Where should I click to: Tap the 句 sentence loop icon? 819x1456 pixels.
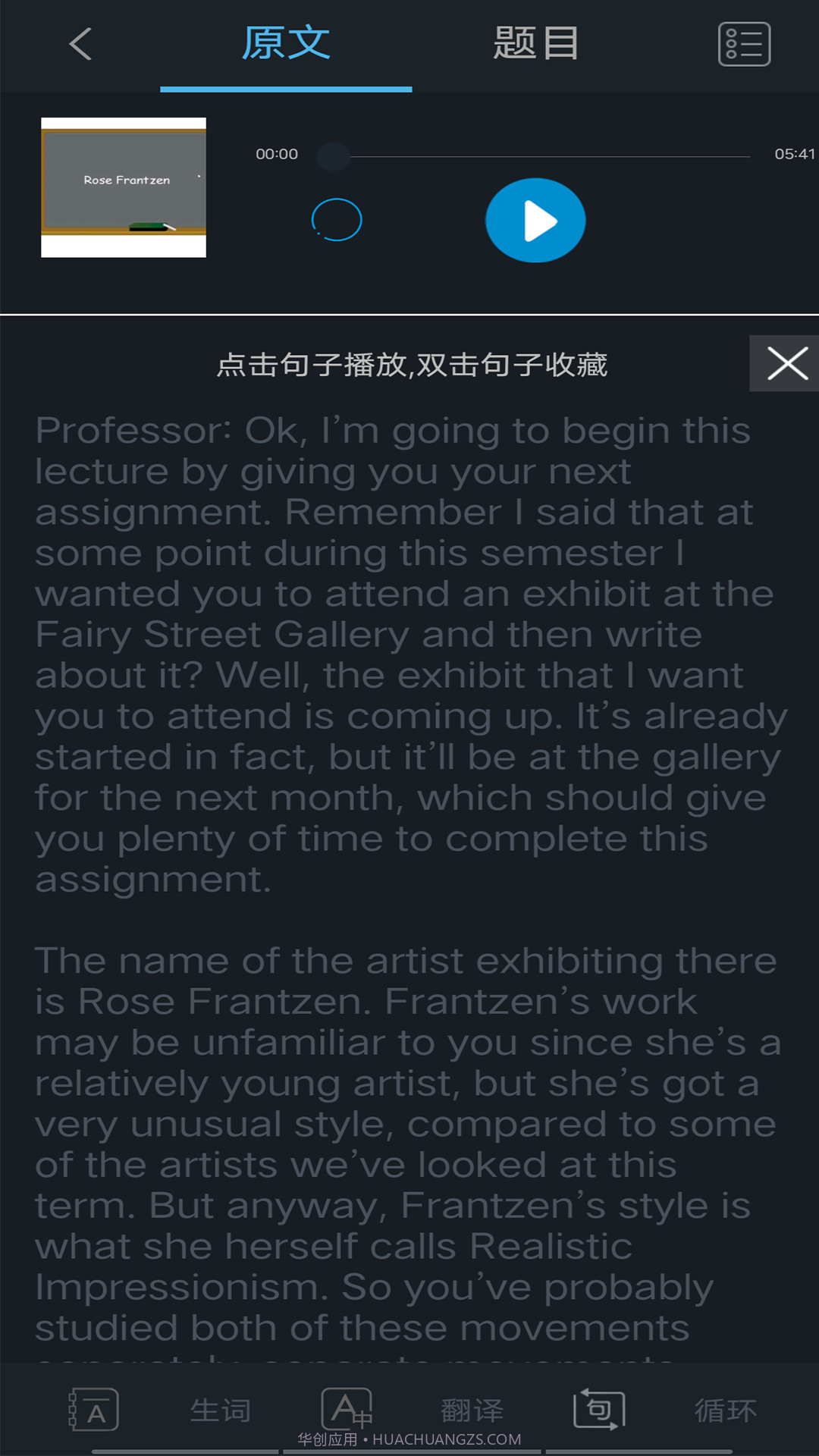click(598, 1408)
